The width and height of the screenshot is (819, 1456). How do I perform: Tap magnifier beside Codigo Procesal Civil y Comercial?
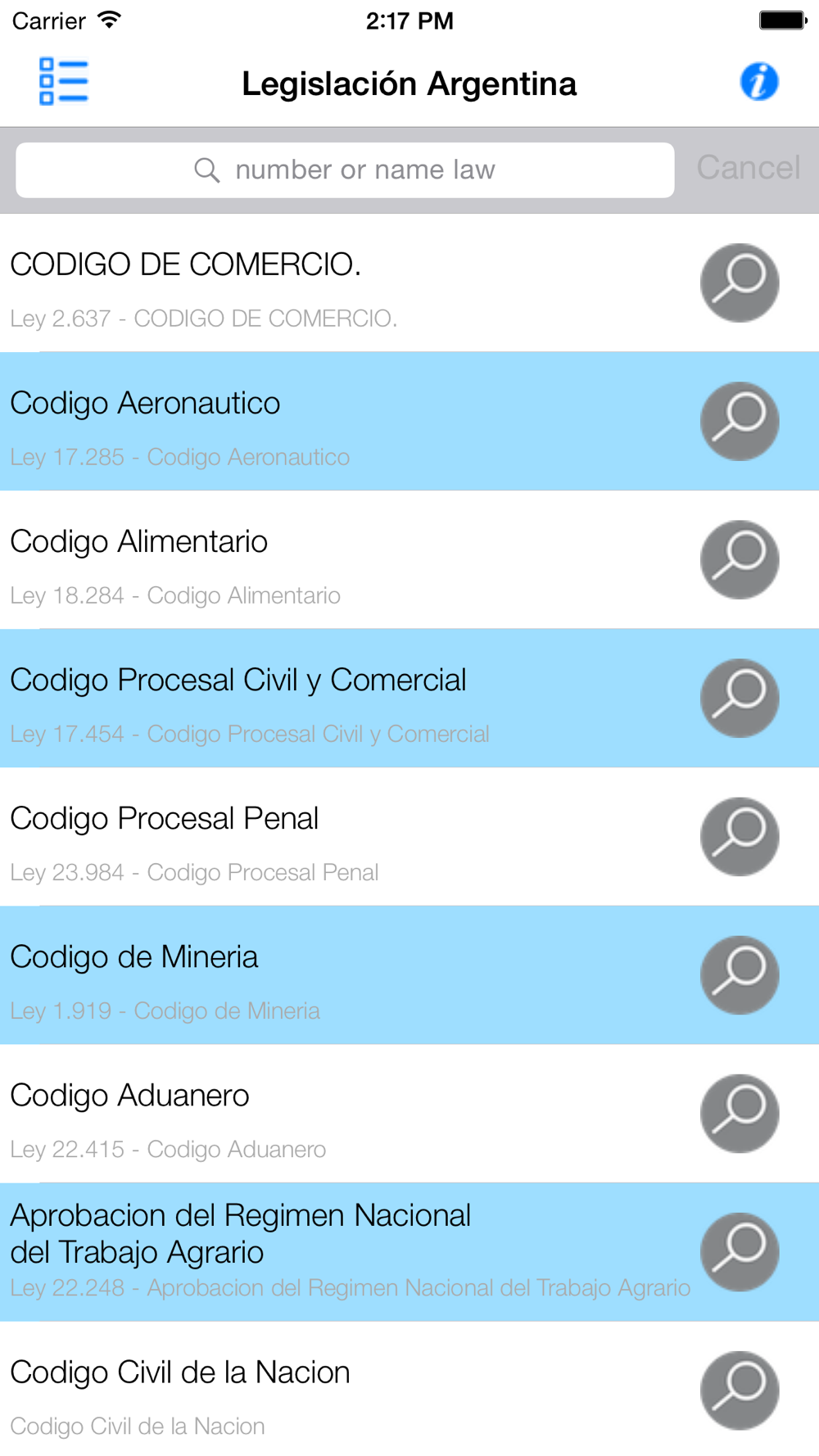point(740,699)
